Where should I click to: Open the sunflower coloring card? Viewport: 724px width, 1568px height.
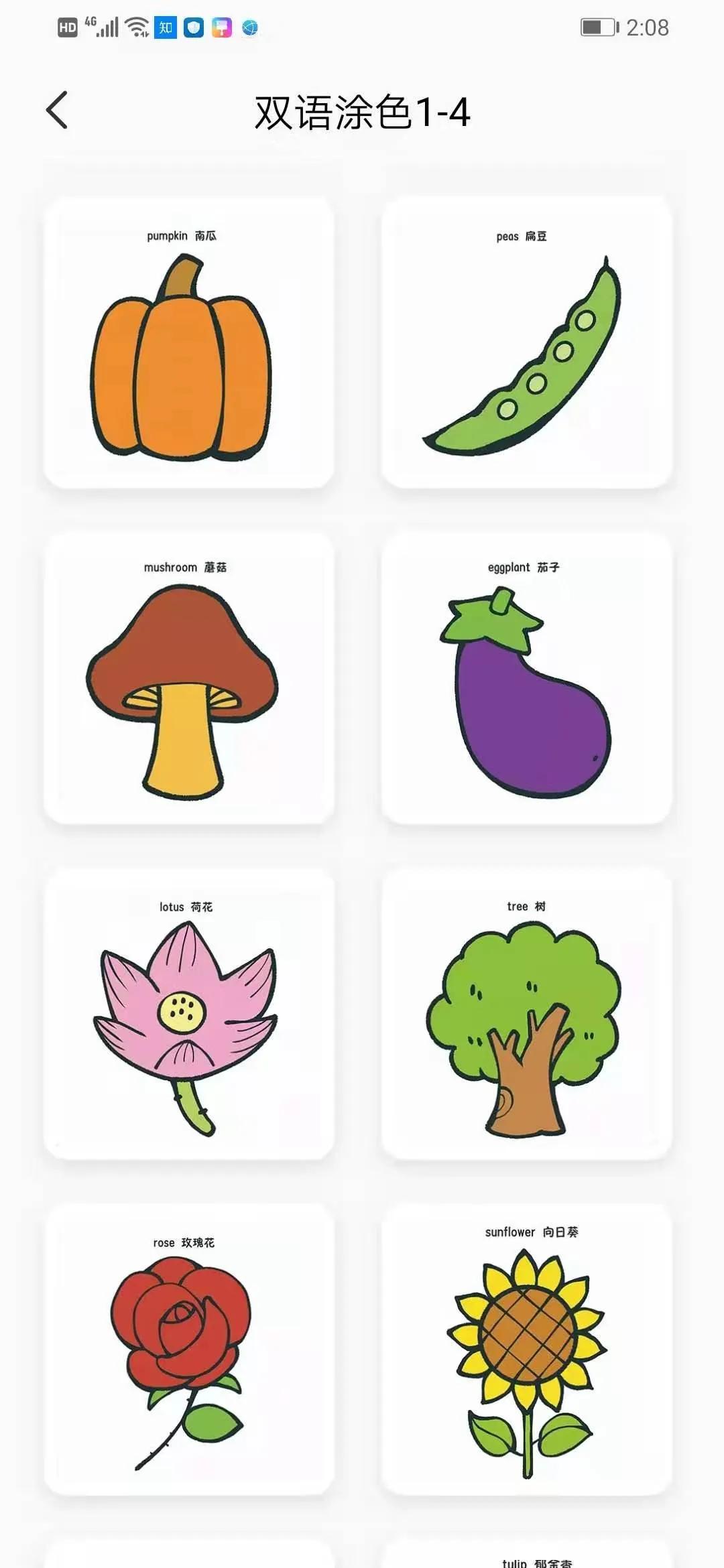(526, 1348)
